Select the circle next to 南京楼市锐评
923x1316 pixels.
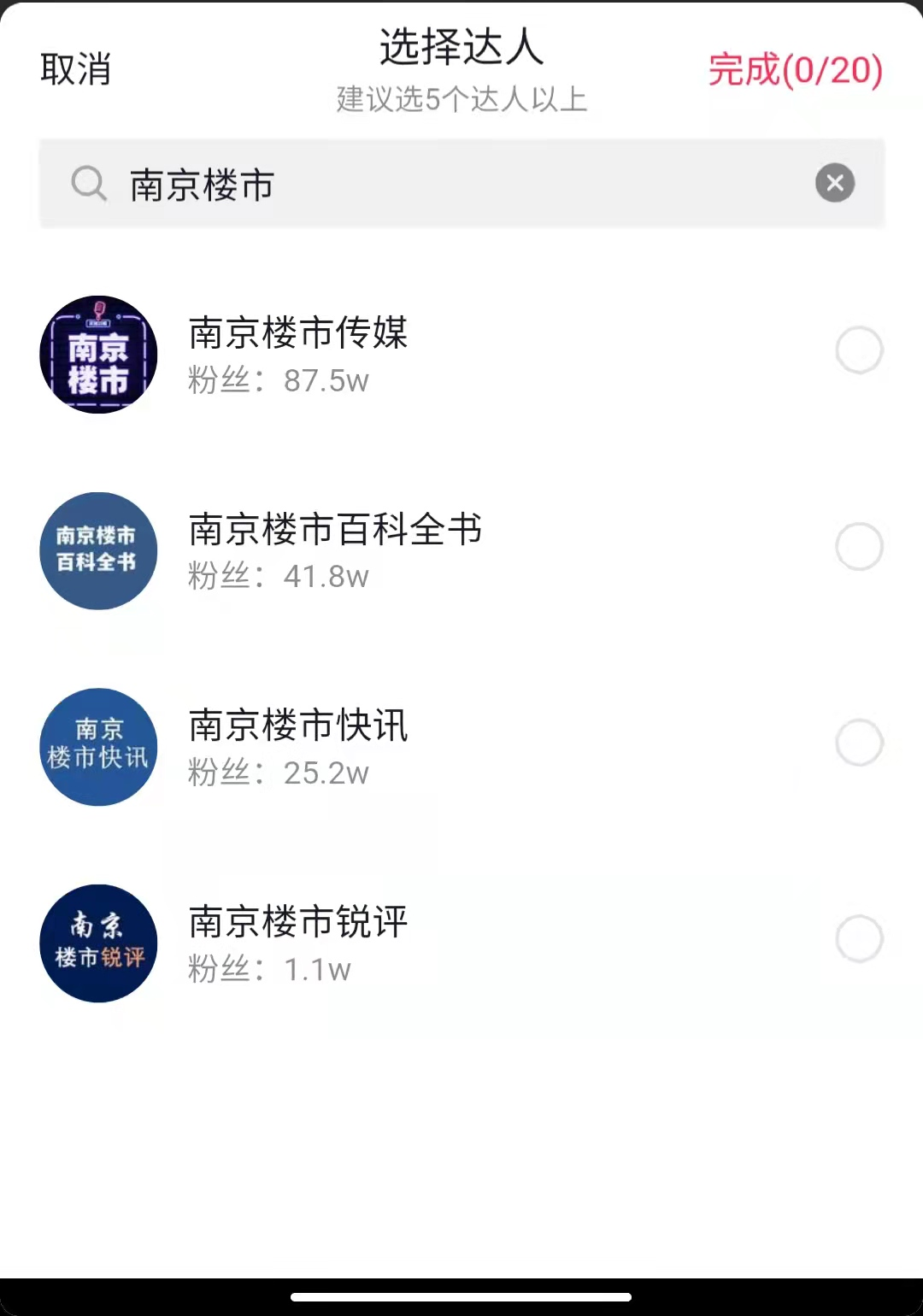[860, 938]
